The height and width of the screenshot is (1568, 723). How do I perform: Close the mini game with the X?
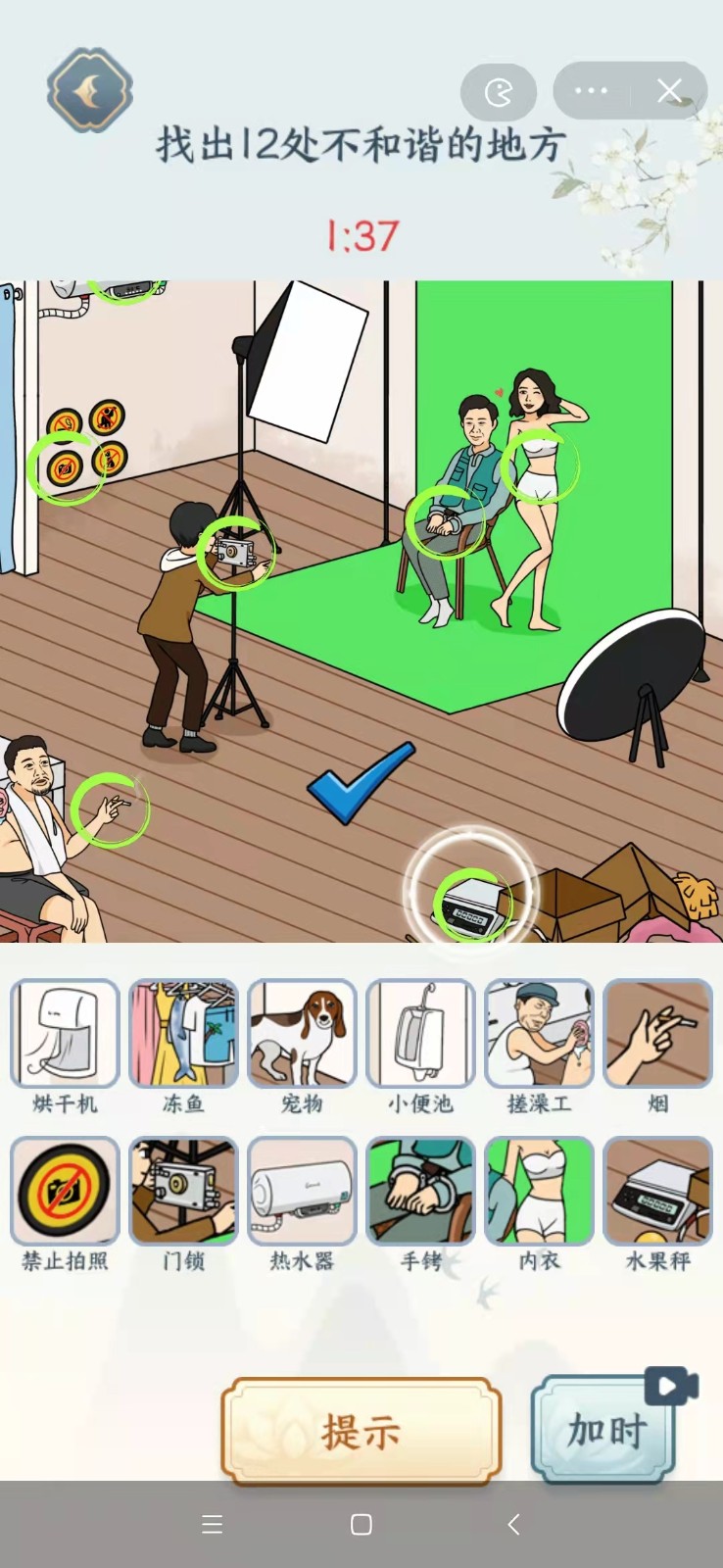coord(670,91)
